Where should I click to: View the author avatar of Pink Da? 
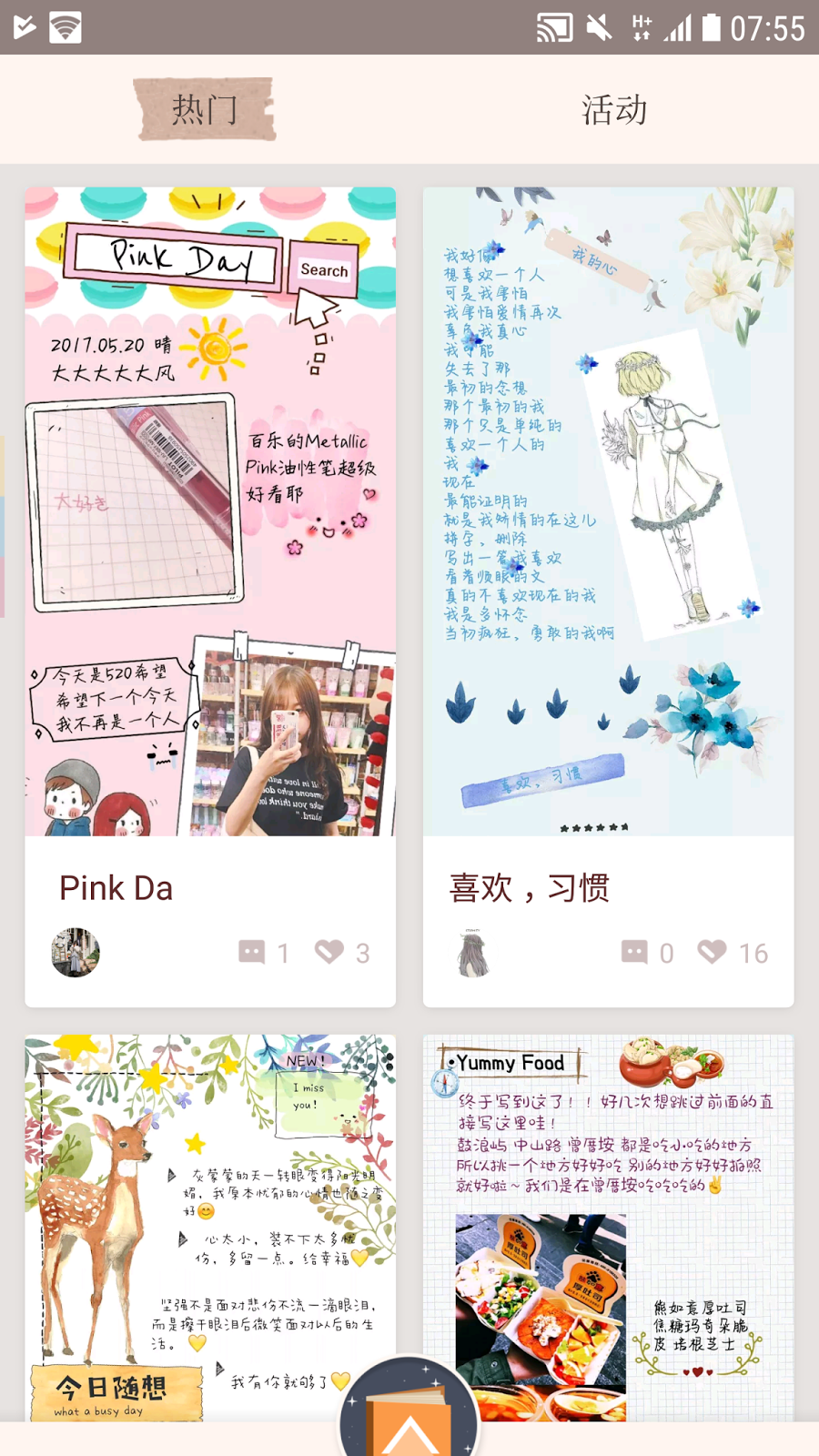pos(76,952)
